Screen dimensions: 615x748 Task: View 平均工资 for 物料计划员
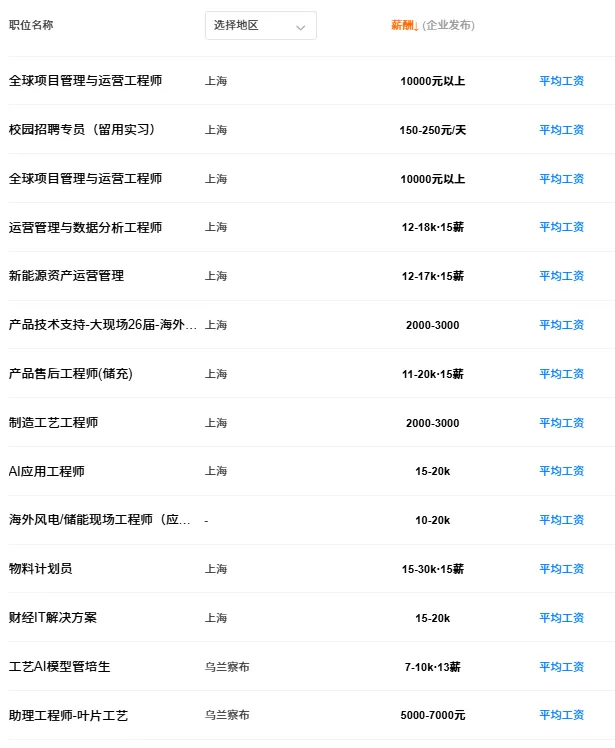(x=561, y=569)
